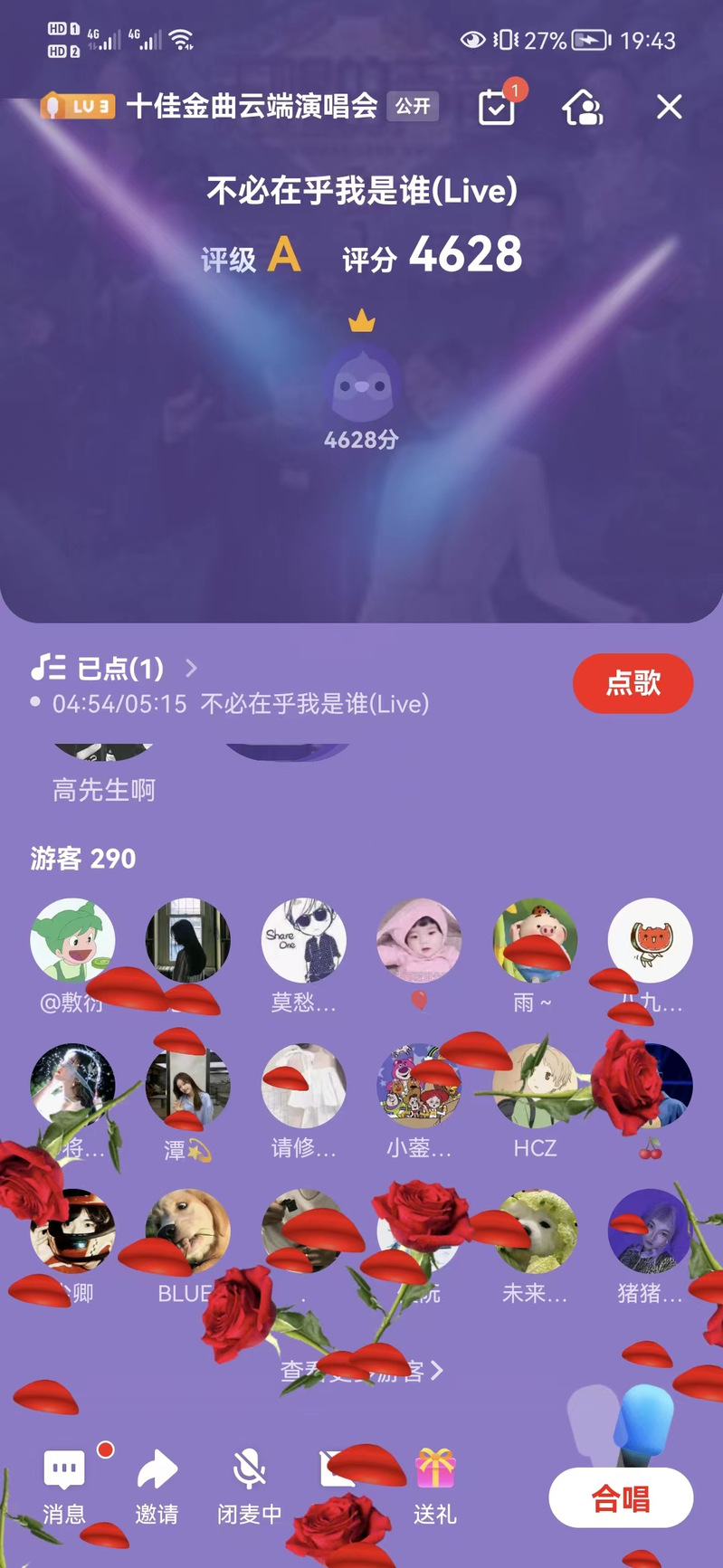Open guest 潭's profile
723x1568 pixels.
pyautogui.click(x=188, y=1086)
